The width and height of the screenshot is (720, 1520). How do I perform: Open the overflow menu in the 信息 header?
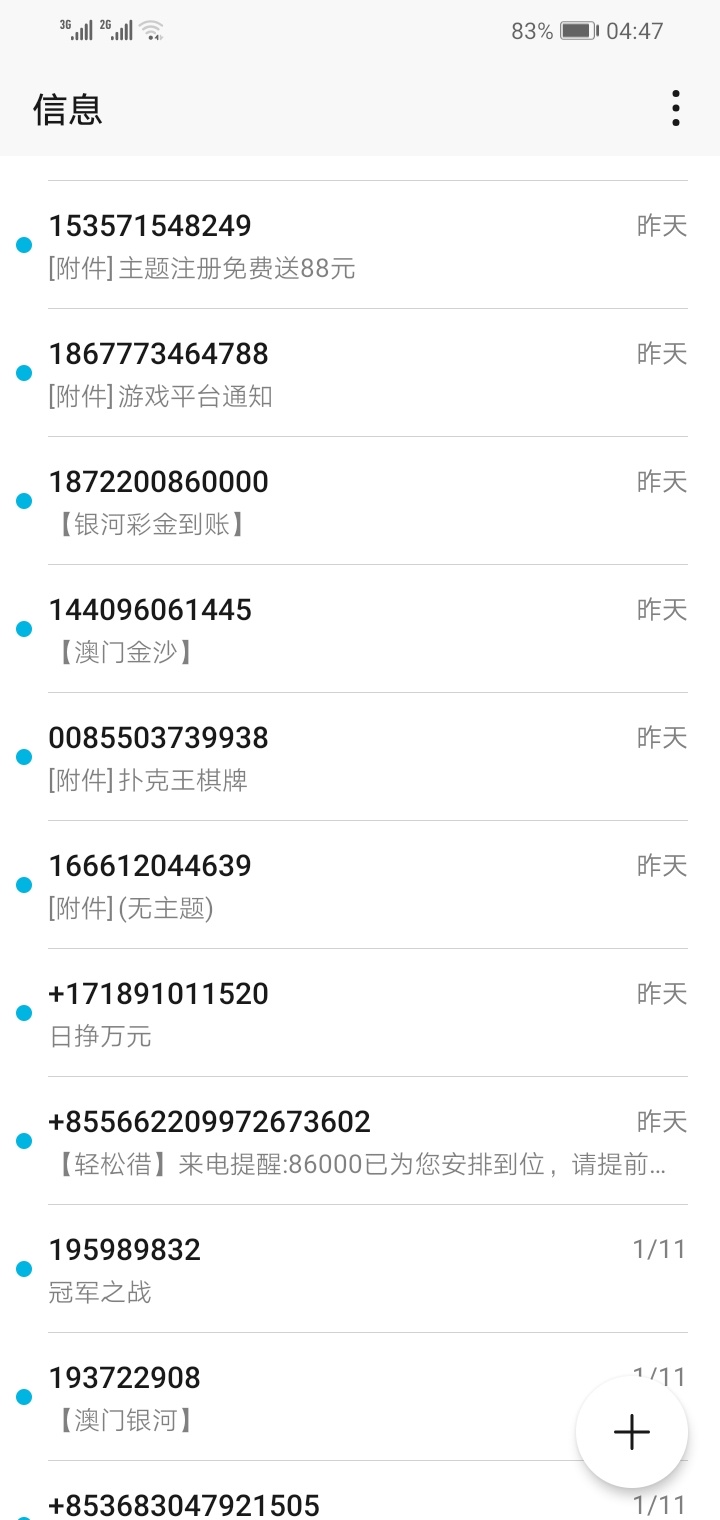(676, 108)
